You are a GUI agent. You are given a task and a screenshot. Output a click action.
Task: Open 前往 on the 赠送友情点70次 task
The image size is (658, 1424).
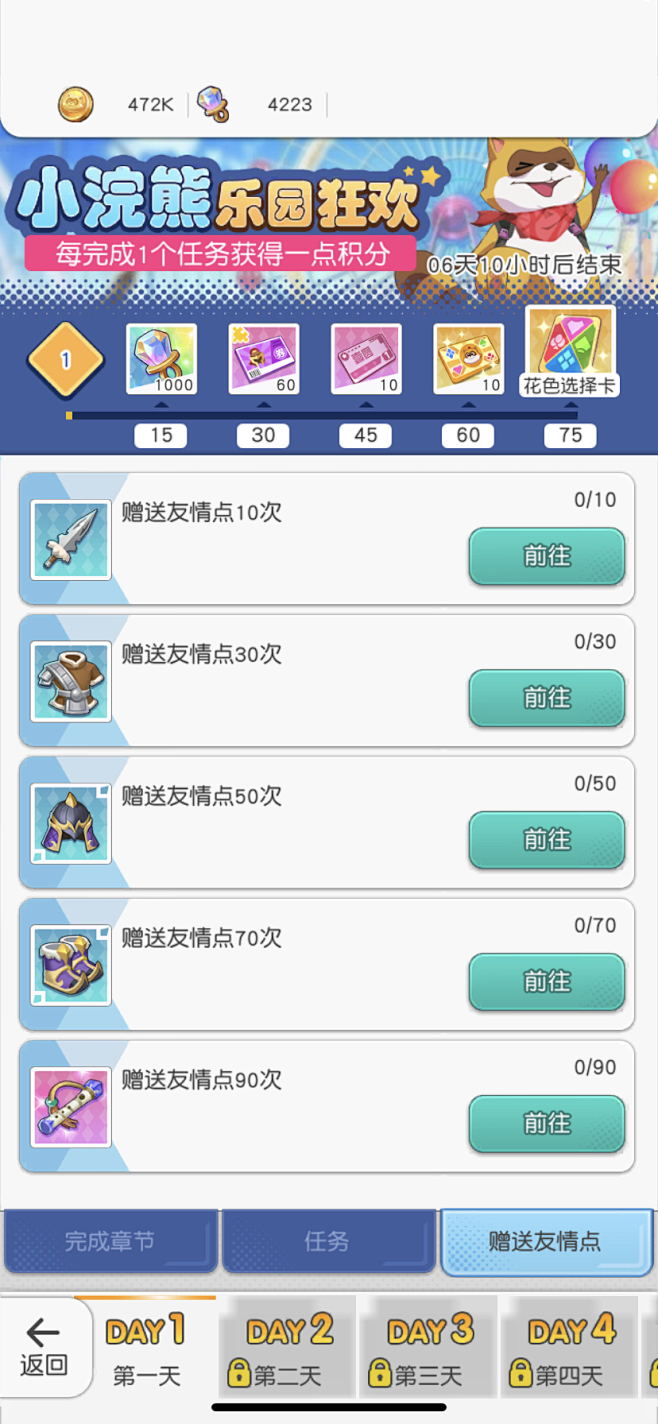point(547,982)
